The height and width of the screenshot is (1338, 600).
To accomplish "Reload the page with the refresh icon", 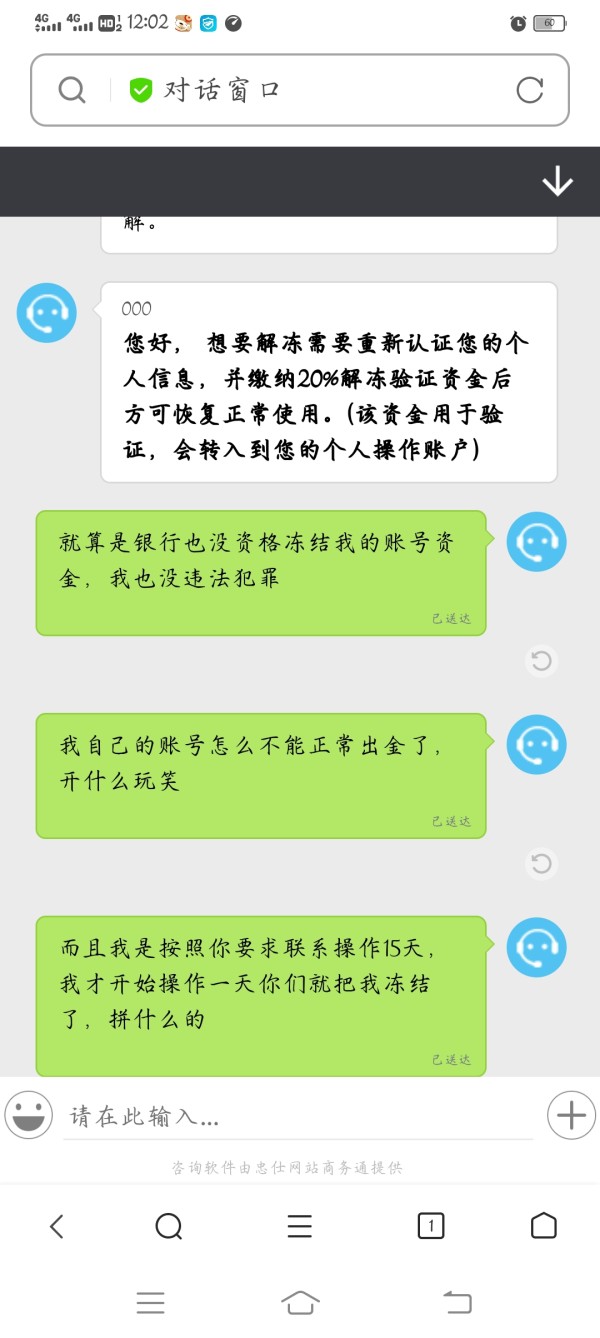I will click(530, 90).
